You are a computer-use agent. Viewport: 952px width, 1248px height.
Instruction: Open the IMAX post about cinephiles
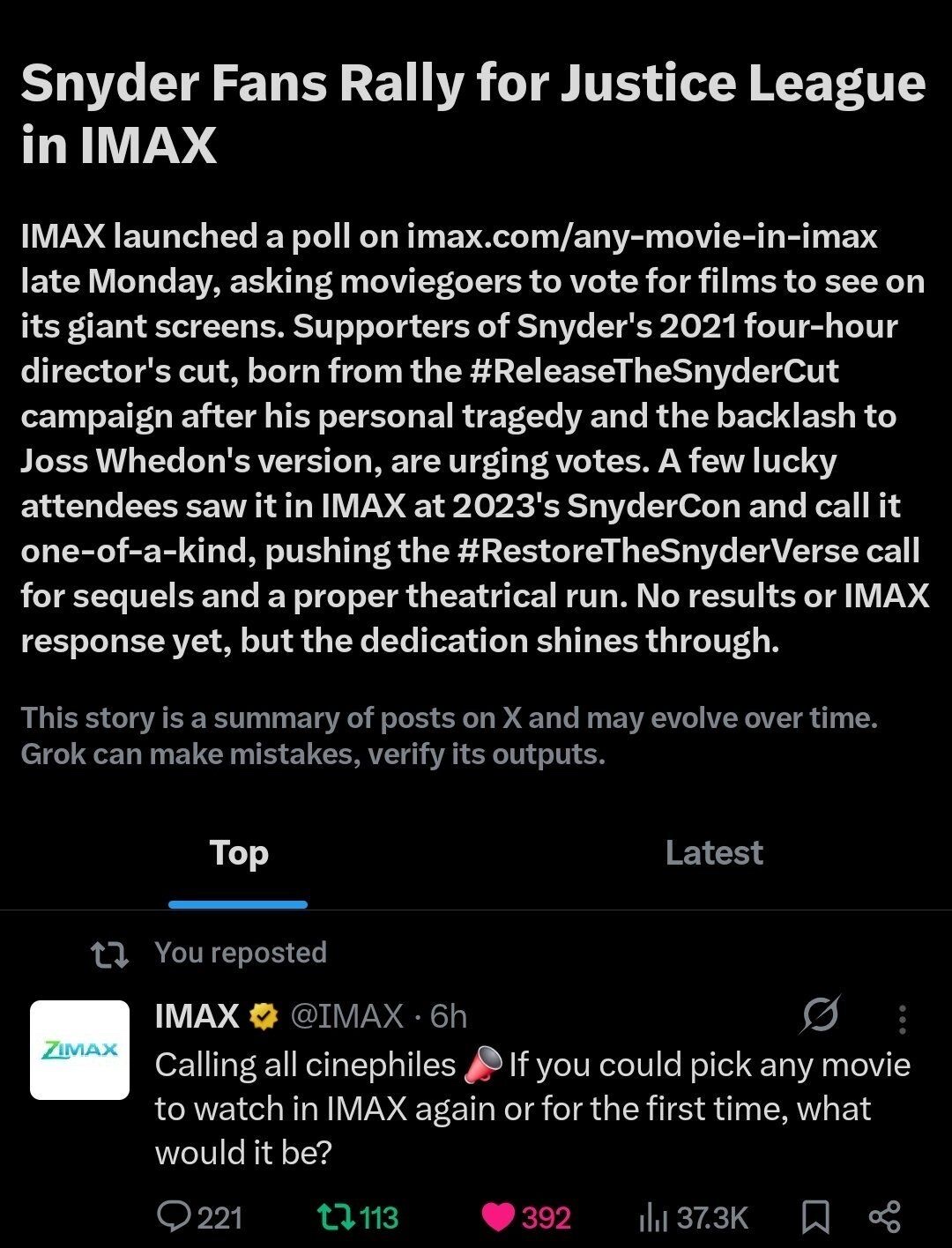tap(529, 1108)
